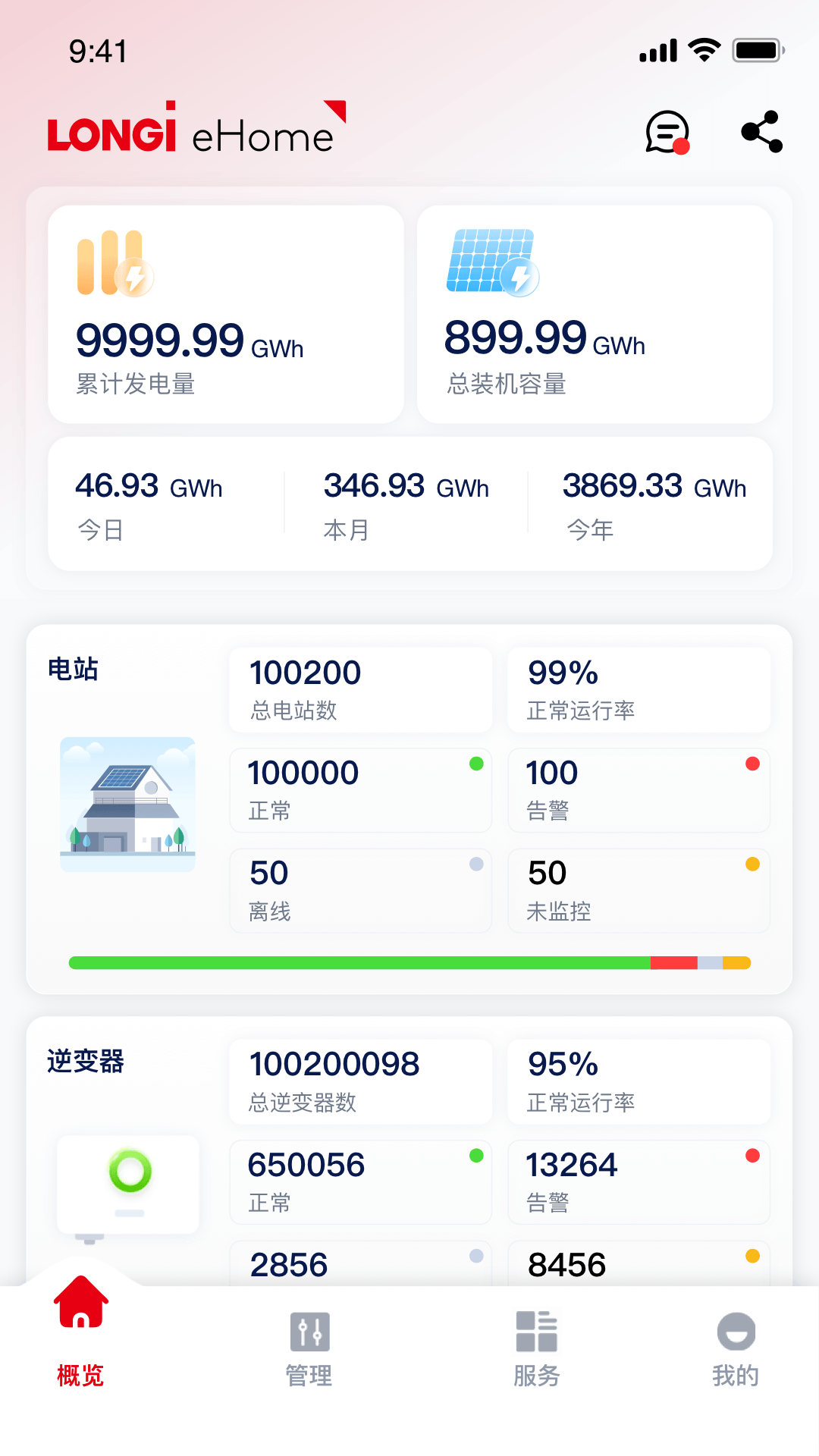819x1456 pixels.
Task: Tap the green status dot beside 正常
Action: 475,765
